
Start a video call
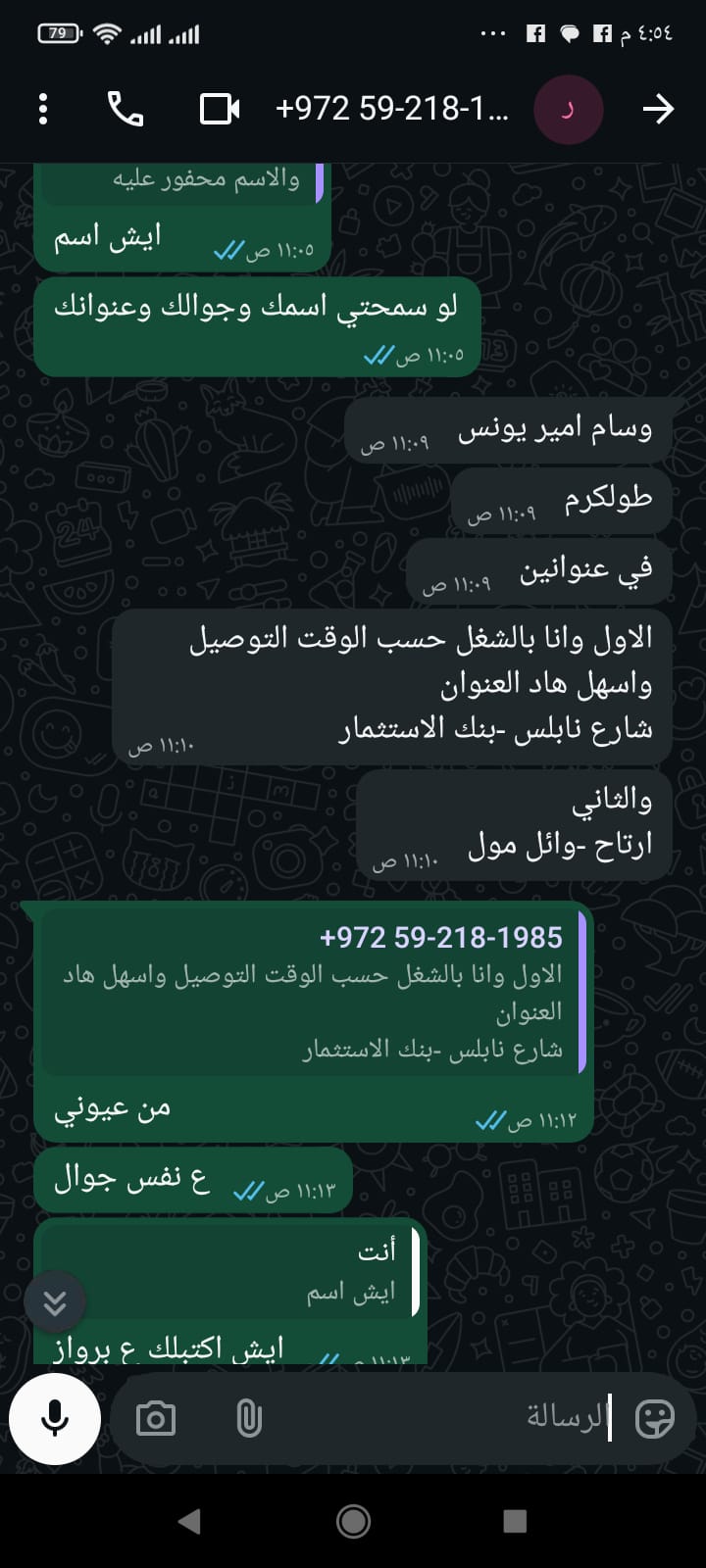coord(220,109)
